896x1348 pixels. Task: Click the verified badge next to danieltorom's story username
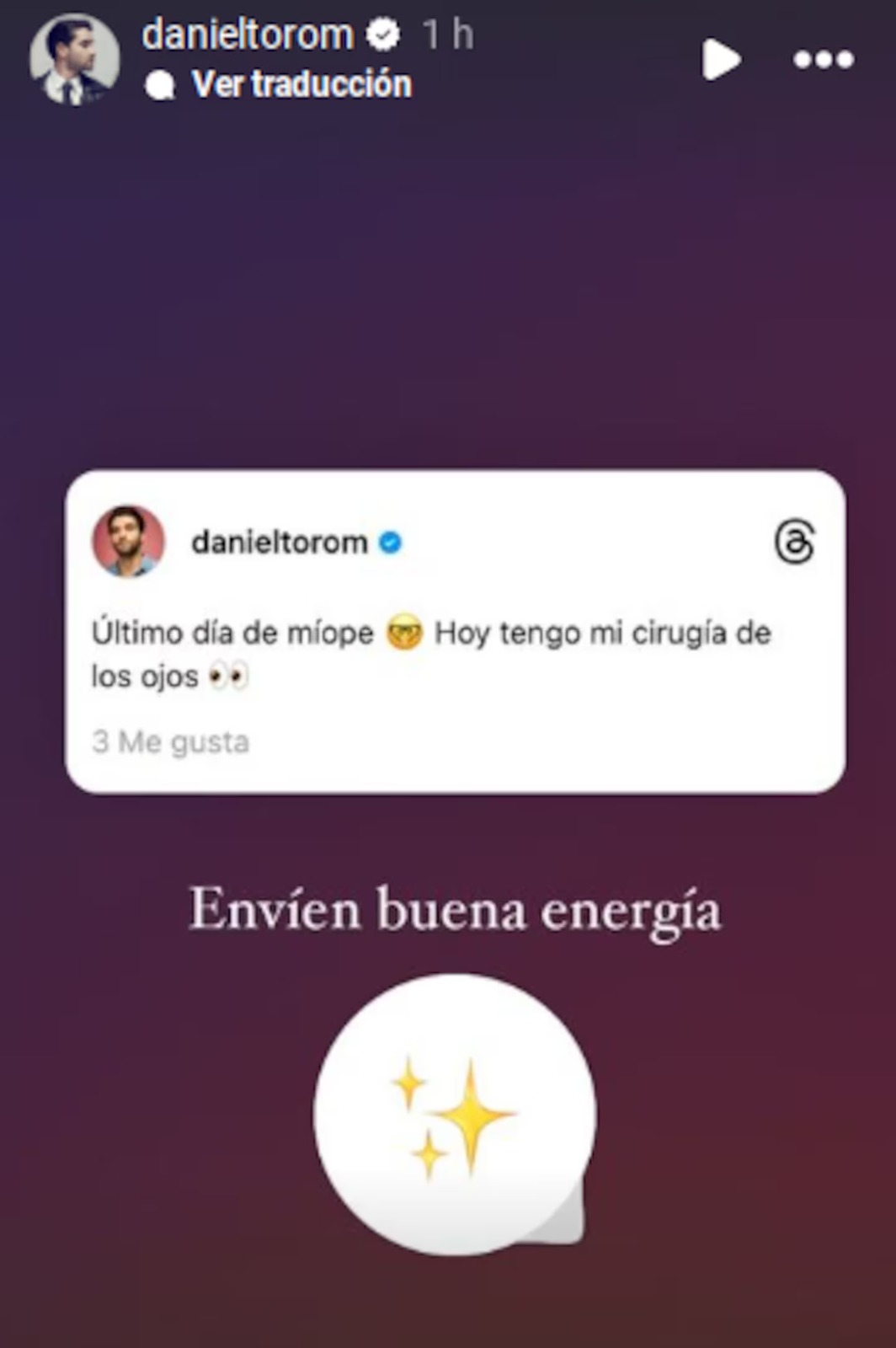pos(384,35)
